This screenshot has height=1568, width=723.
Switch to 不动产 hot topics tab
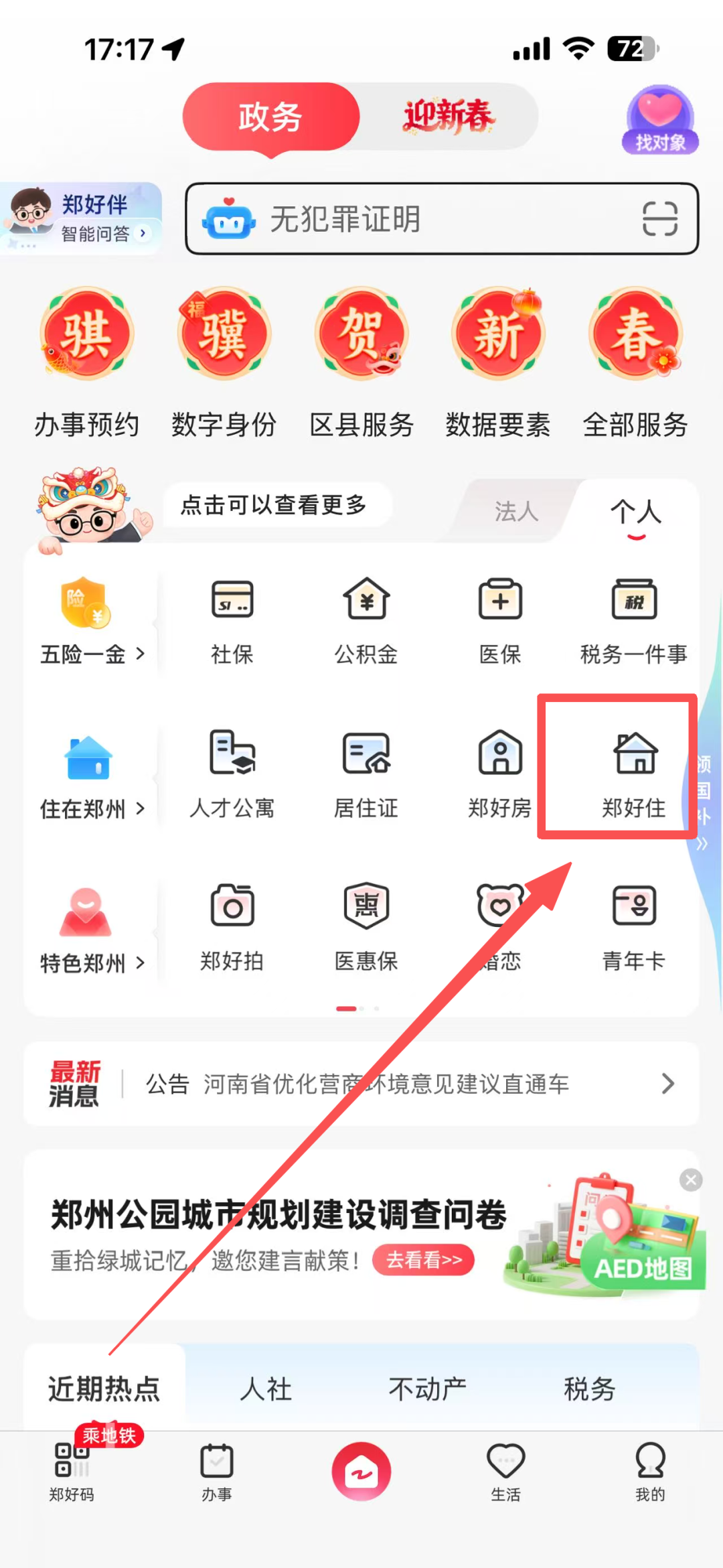point(427,1389)
